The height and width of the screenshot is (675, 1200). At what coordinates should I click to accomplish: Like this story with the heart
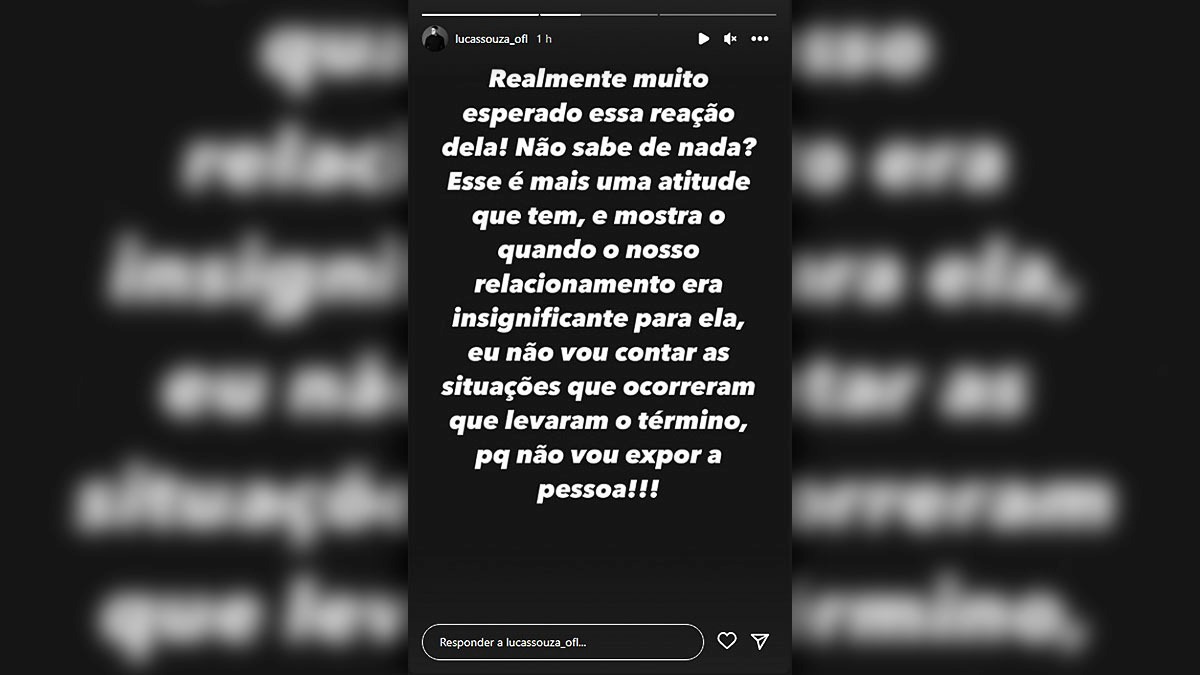[727, 641]
